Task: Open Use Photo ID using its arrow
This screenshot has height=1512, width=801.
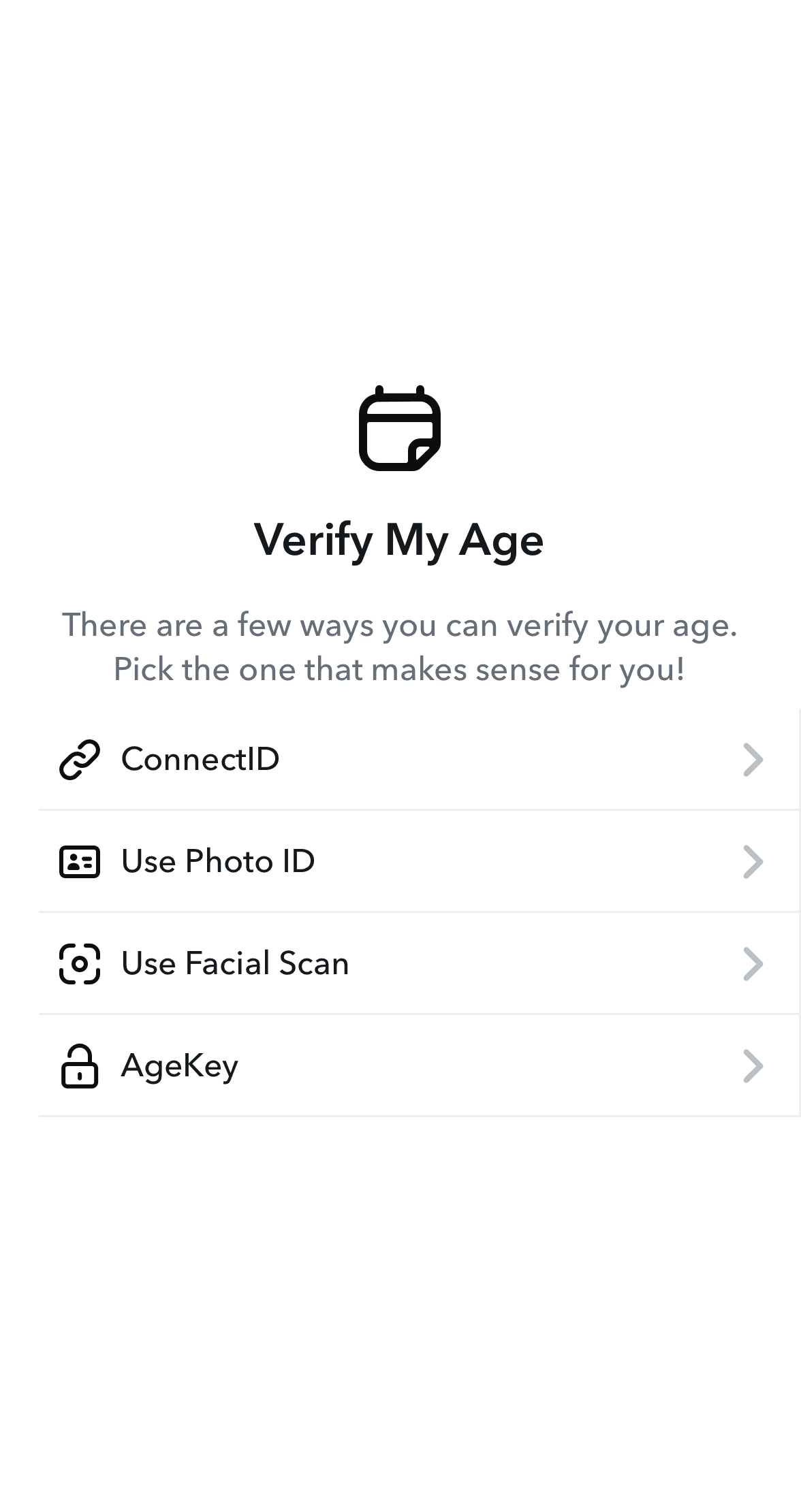Action: pyautogui.click(x=751, y=860)
